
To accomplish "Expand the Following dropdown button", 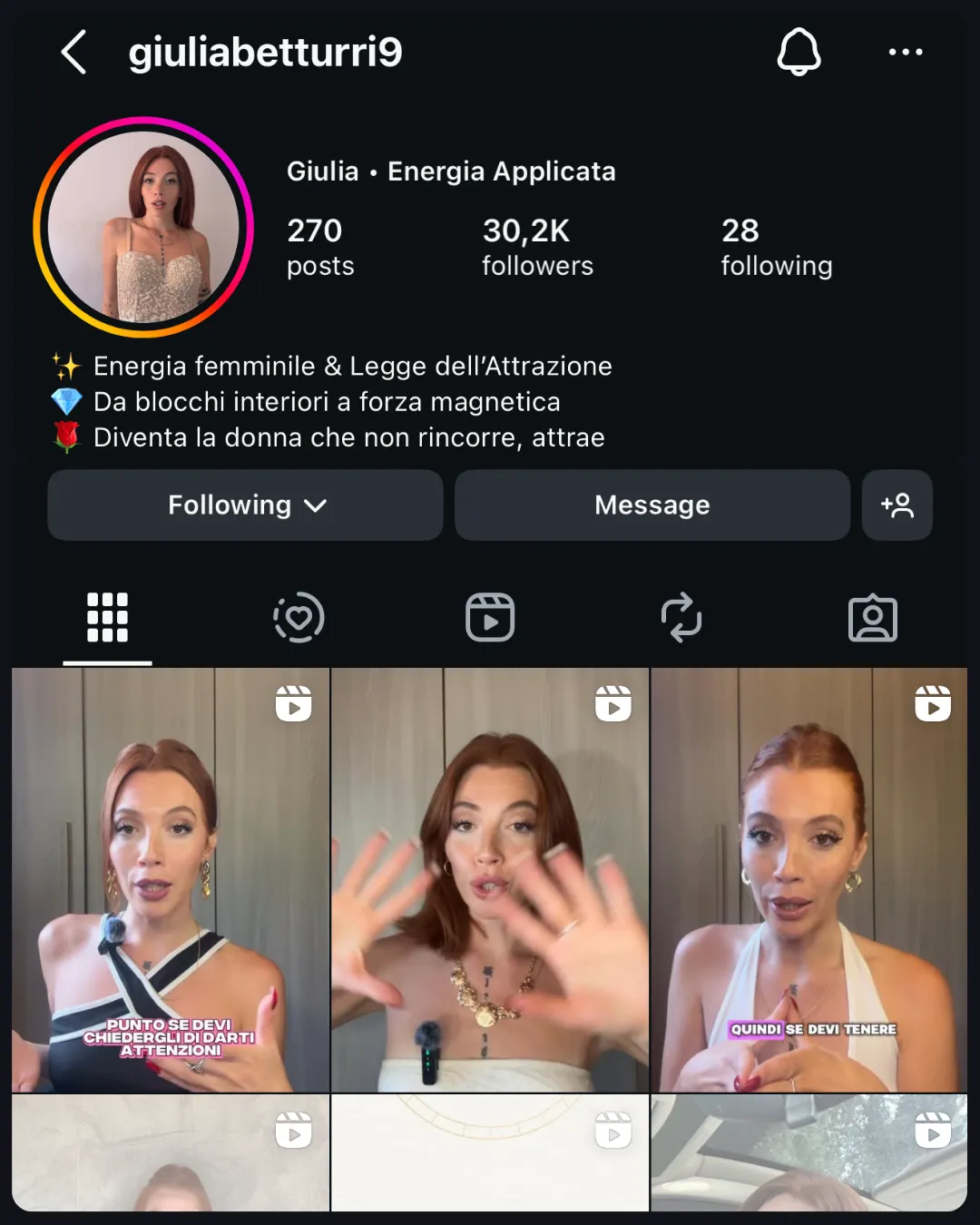I will tap(245, 505).
